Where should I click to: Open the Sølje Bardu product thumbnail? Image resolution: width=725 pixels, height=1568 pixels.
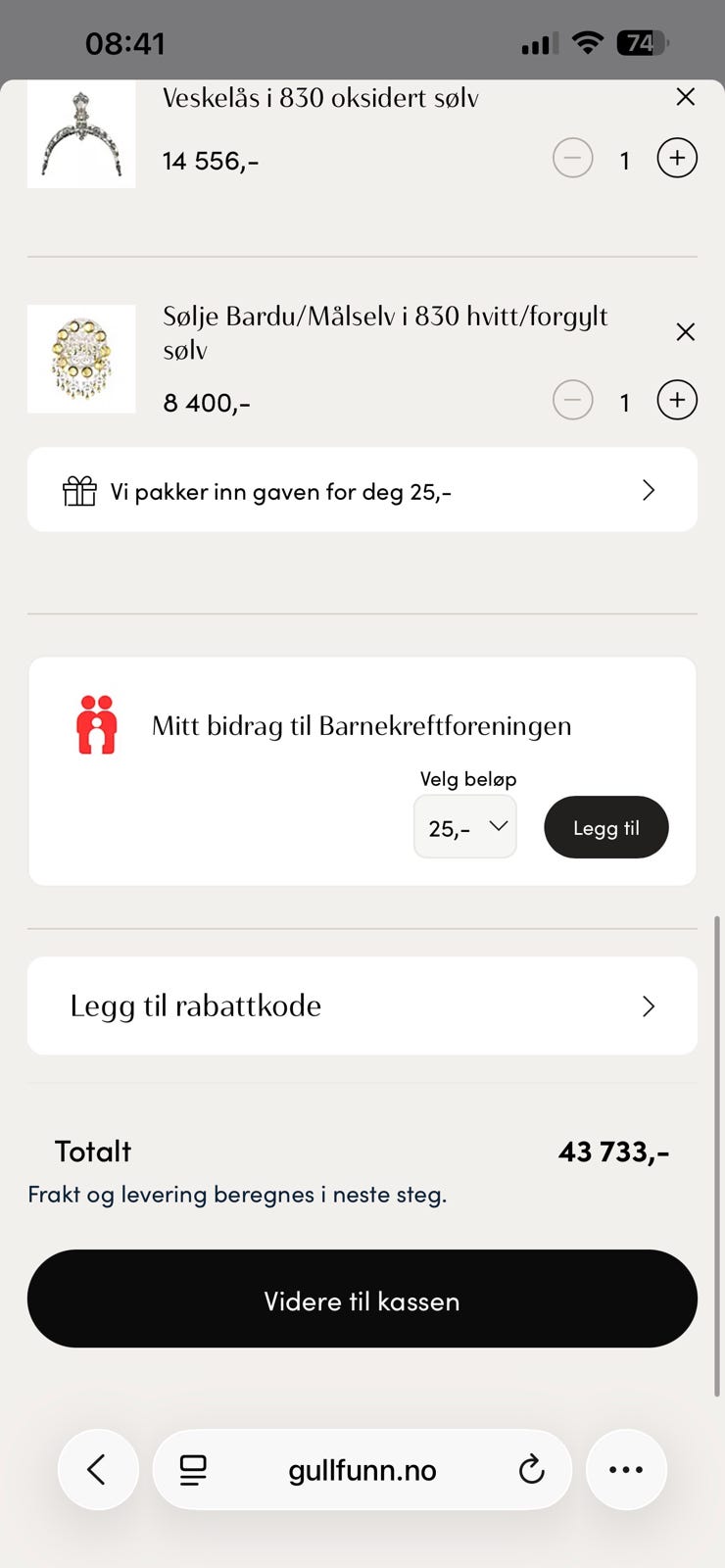click(81, 359)
